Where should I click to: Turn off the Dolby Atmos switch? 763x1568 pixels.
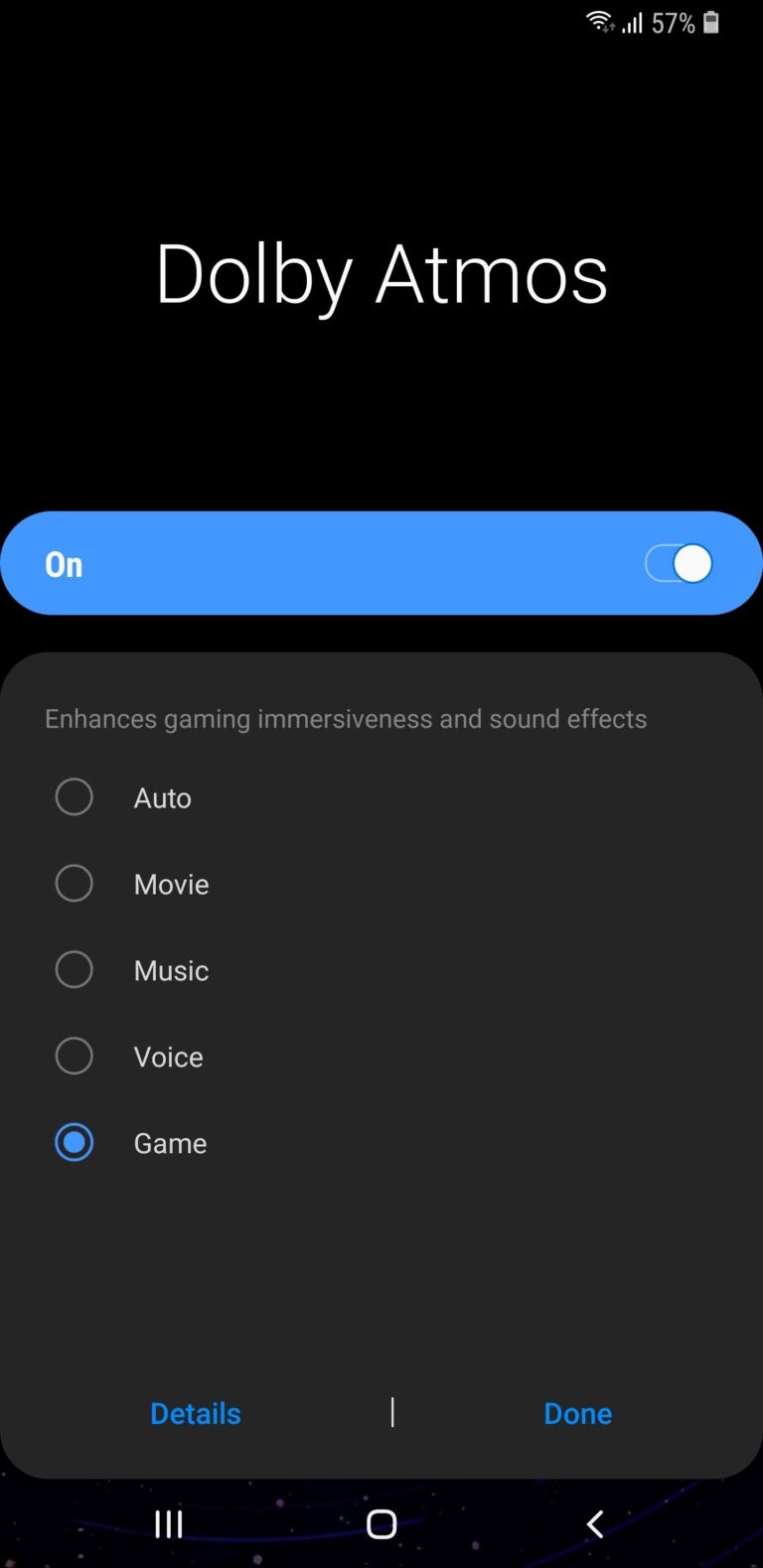[679, 564]
